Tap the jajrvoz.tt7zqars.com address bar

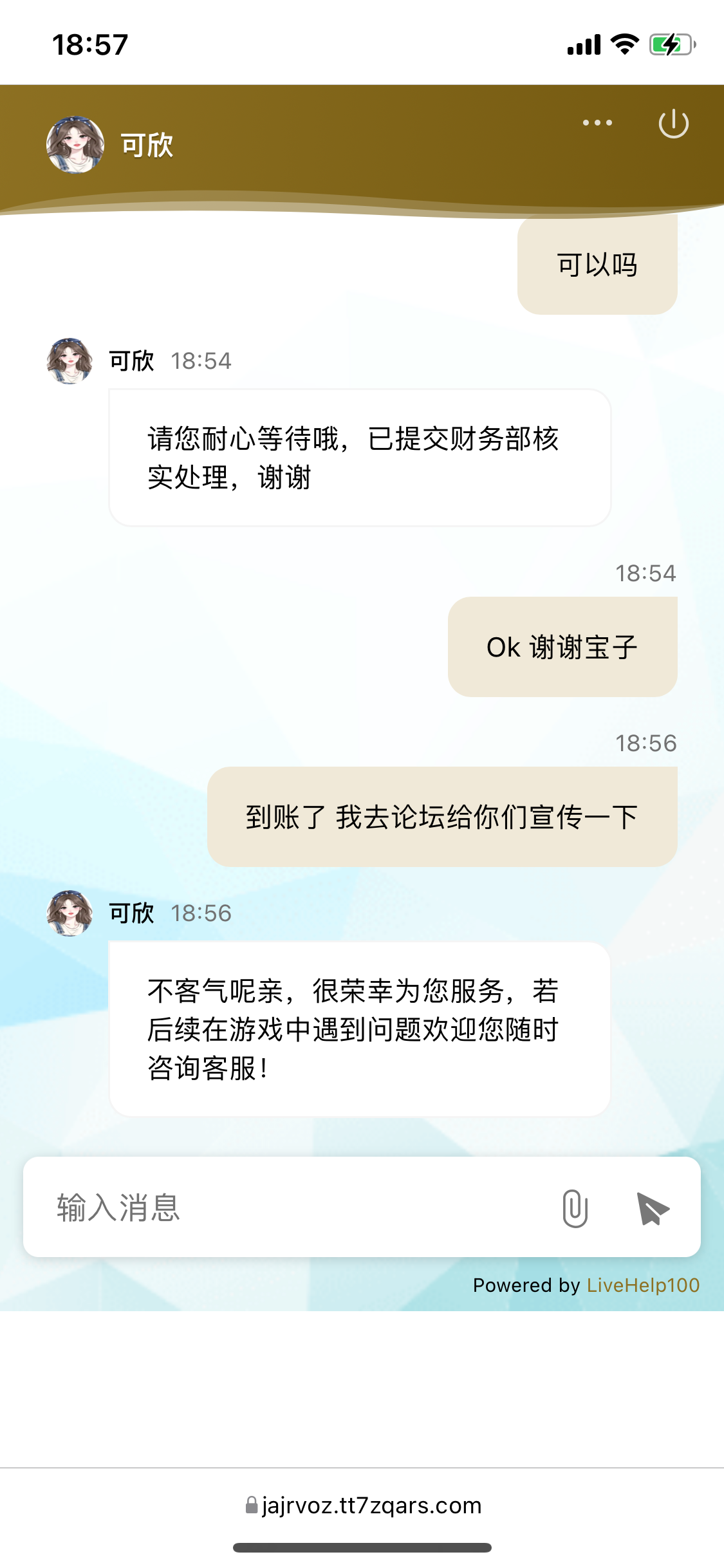click(363, 1506)
